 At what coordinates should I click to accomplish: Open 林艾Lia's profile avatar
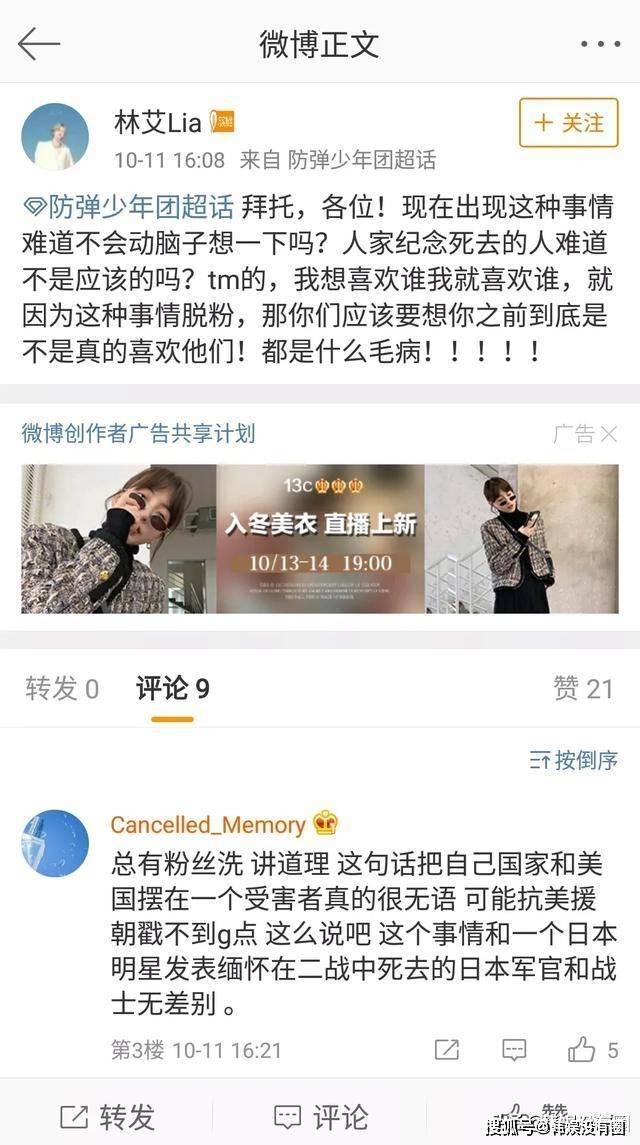coord(55,136)
